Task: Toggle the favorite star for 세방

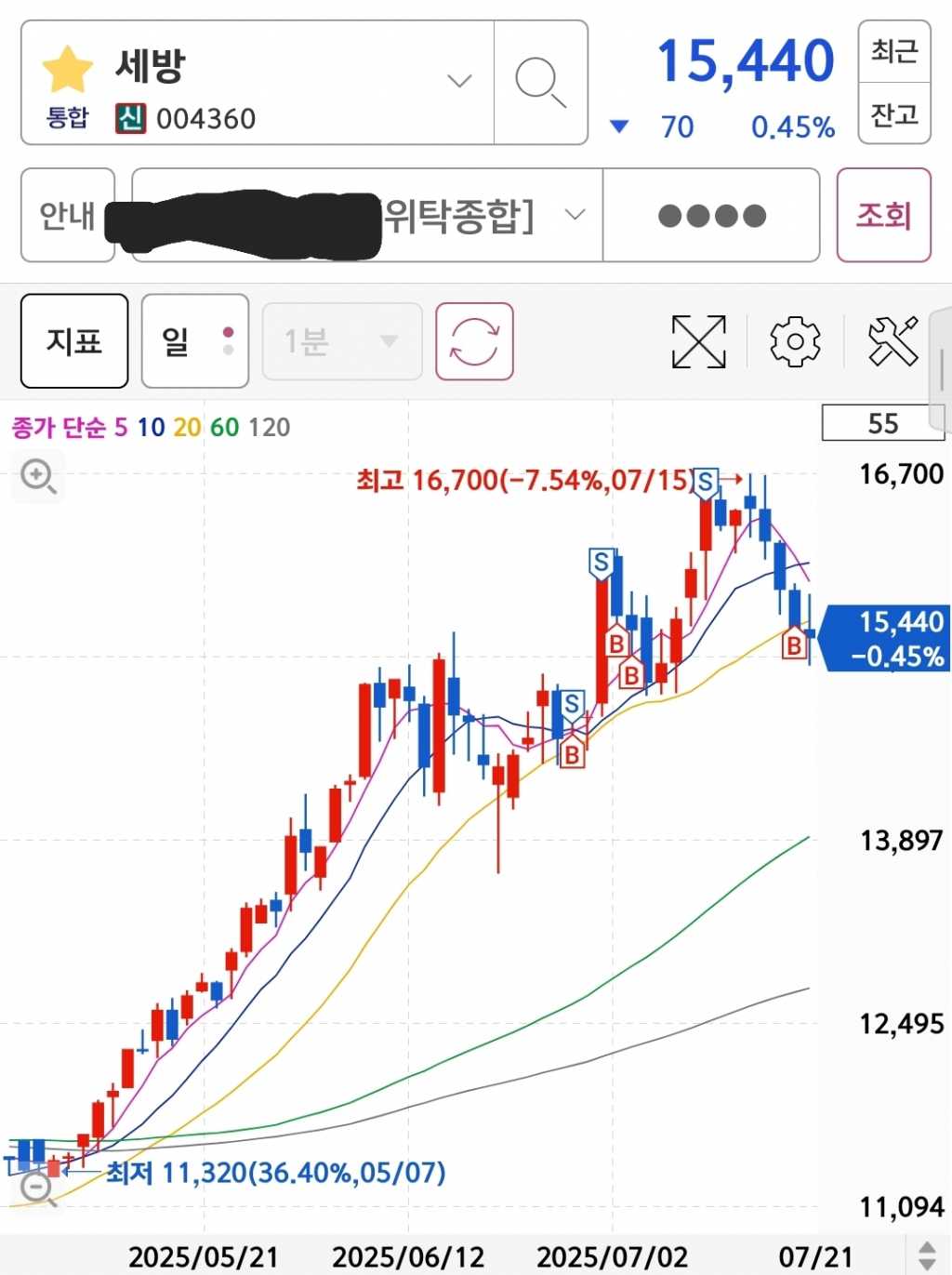Action: (67, 71)
